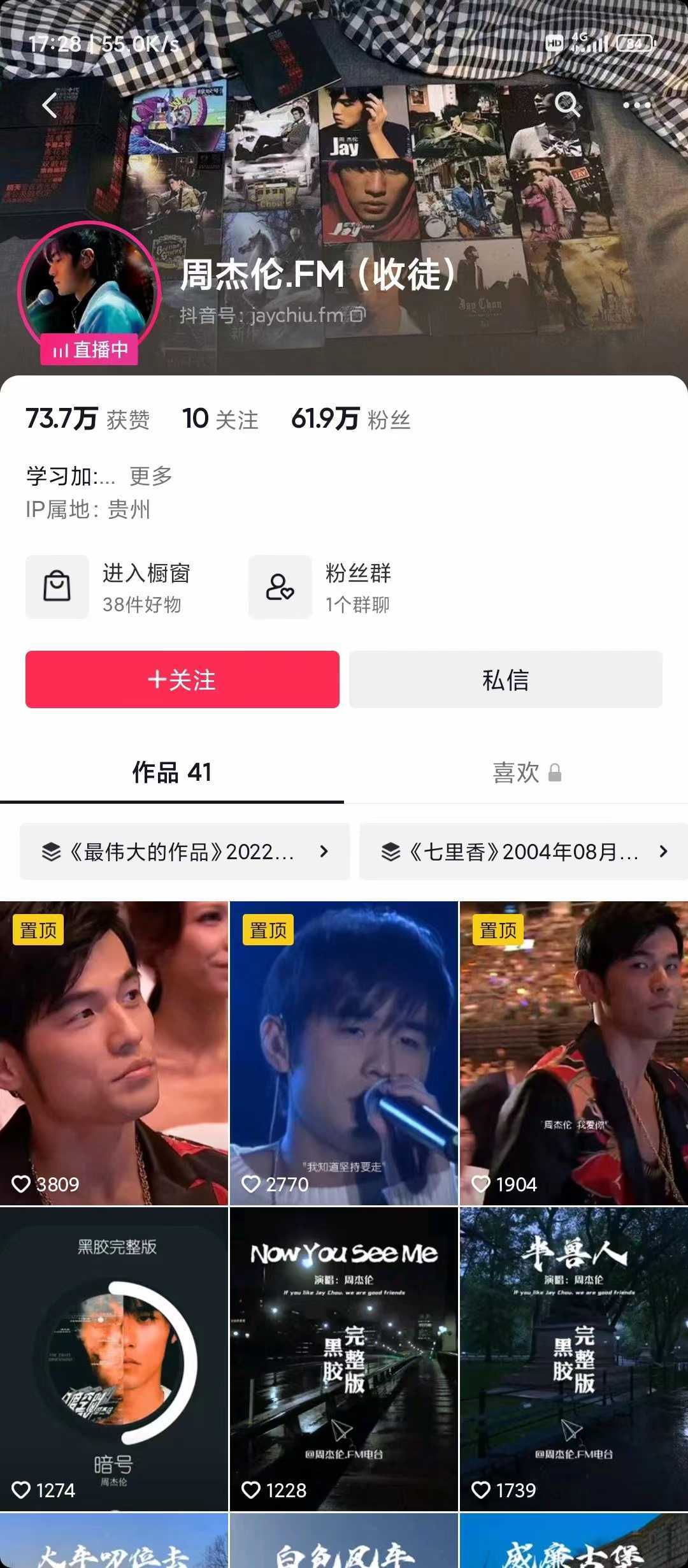This screenshot has width=688, height=1568.
Task: Open 粉丝群 via the fan group icon
Action: click(280, 586)
